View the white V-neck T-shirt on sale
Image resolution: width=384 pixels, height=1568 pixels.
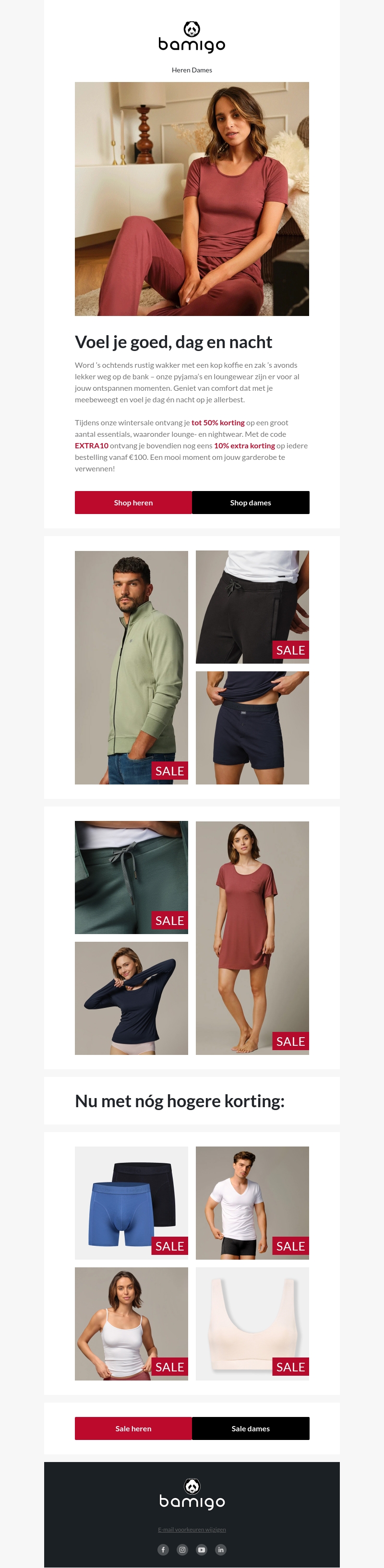click(x=252, y=1203)
